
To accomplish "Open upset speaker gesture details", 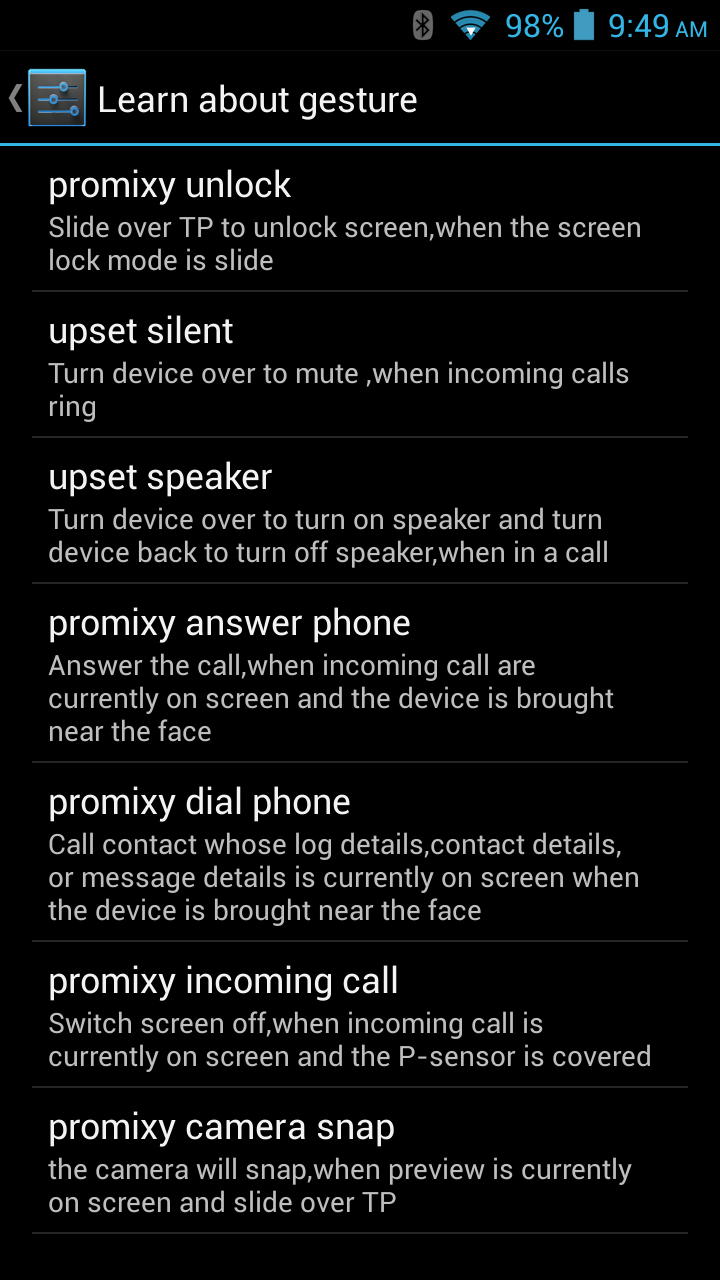I will click(x=360, y=511).
